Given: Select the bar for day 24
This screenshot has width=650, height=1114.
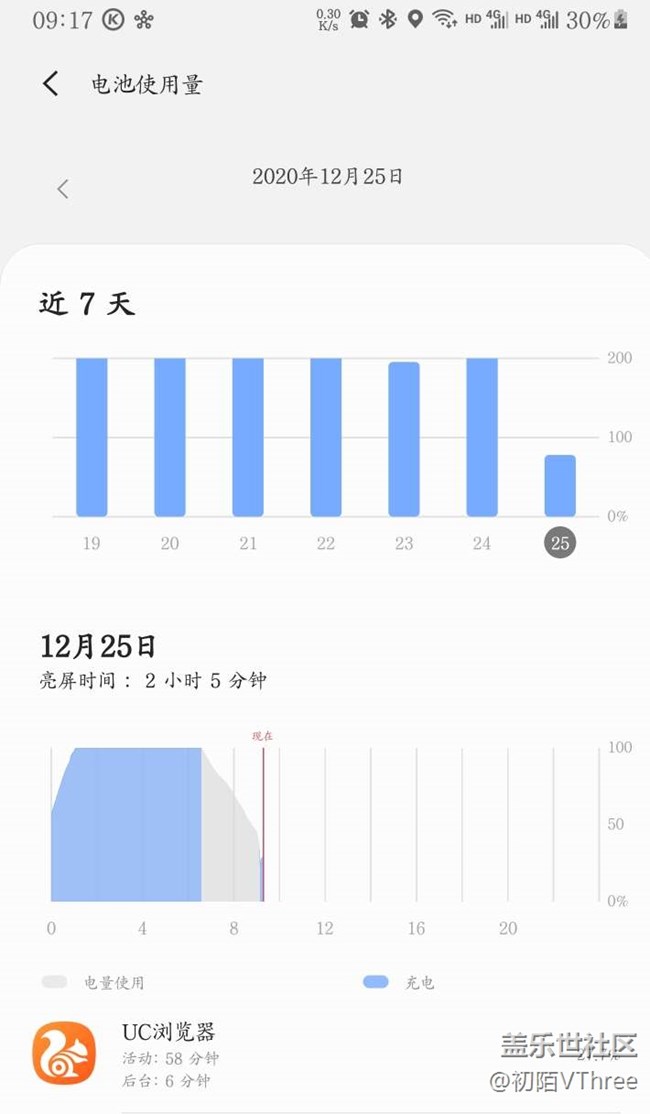Looking at the screenshot, I should 482,437.
